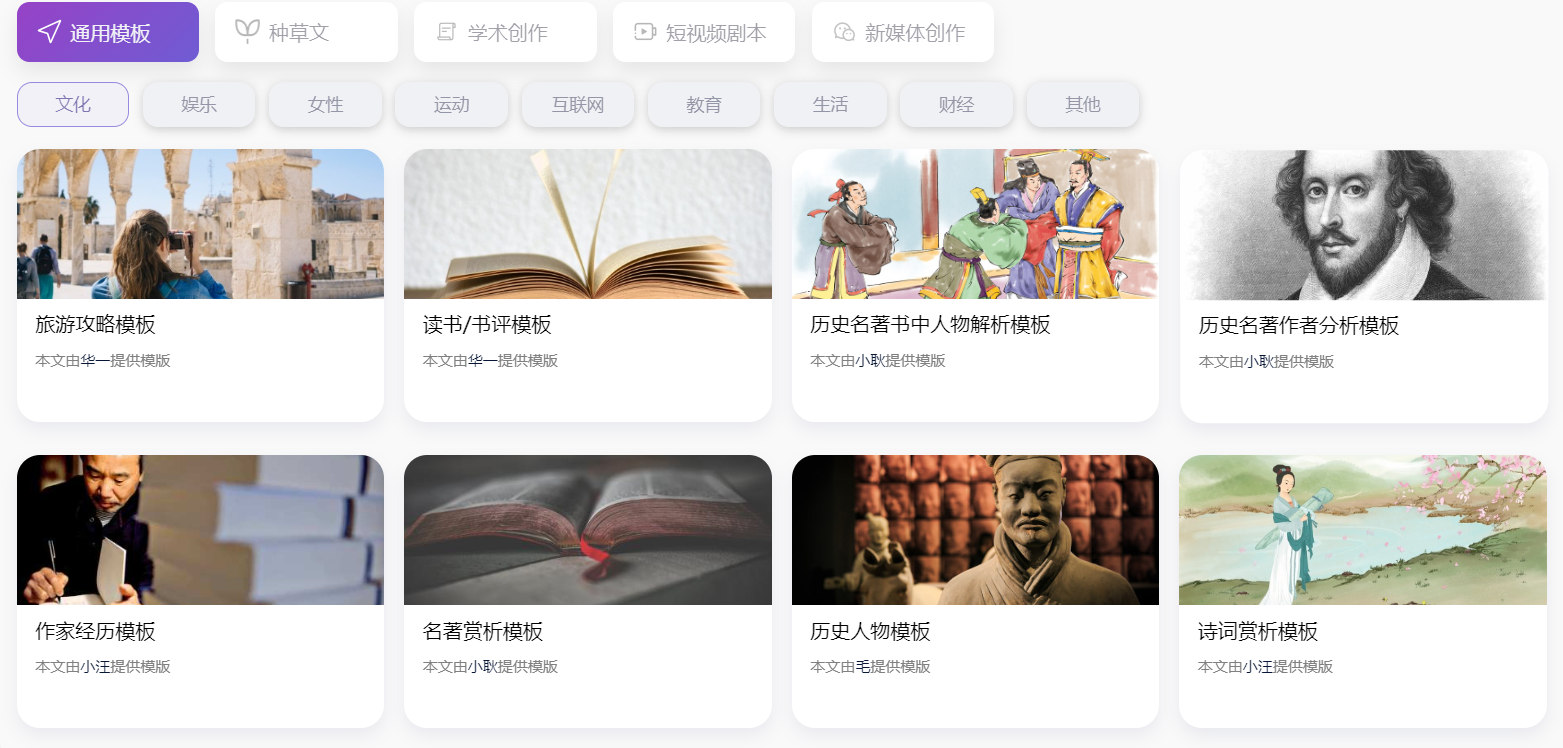Tap the 通用模板 tab

(108, 32)
